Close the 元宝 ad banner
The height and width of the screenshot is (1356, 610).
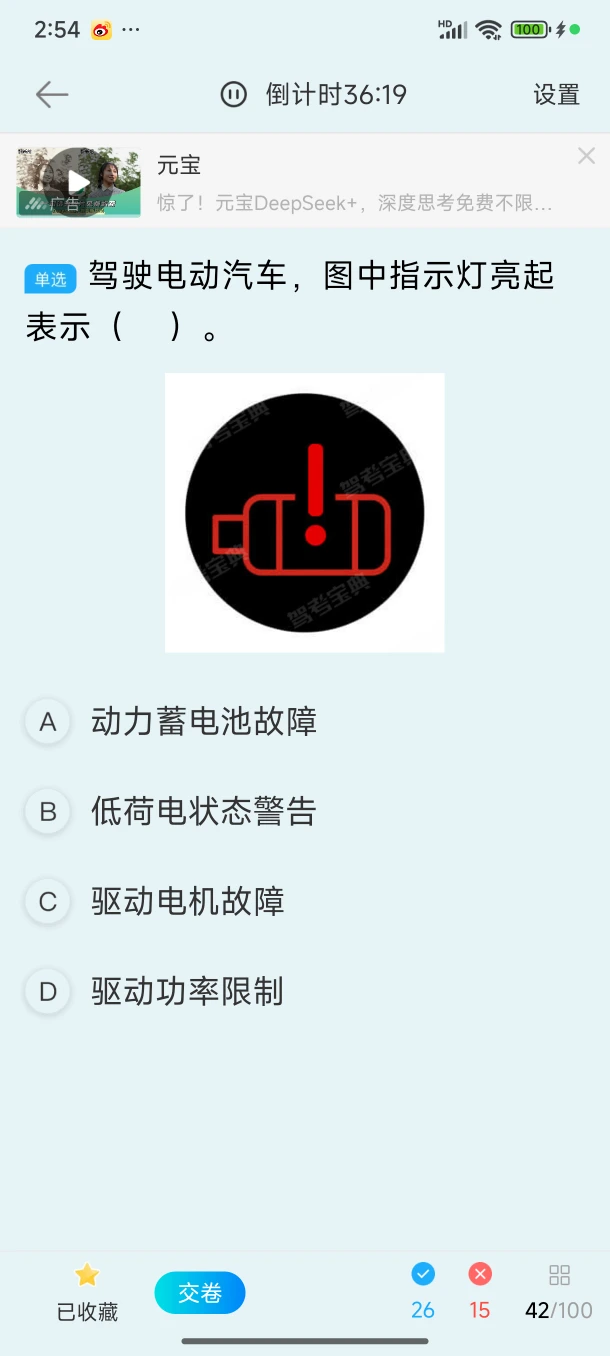(586, 156)
